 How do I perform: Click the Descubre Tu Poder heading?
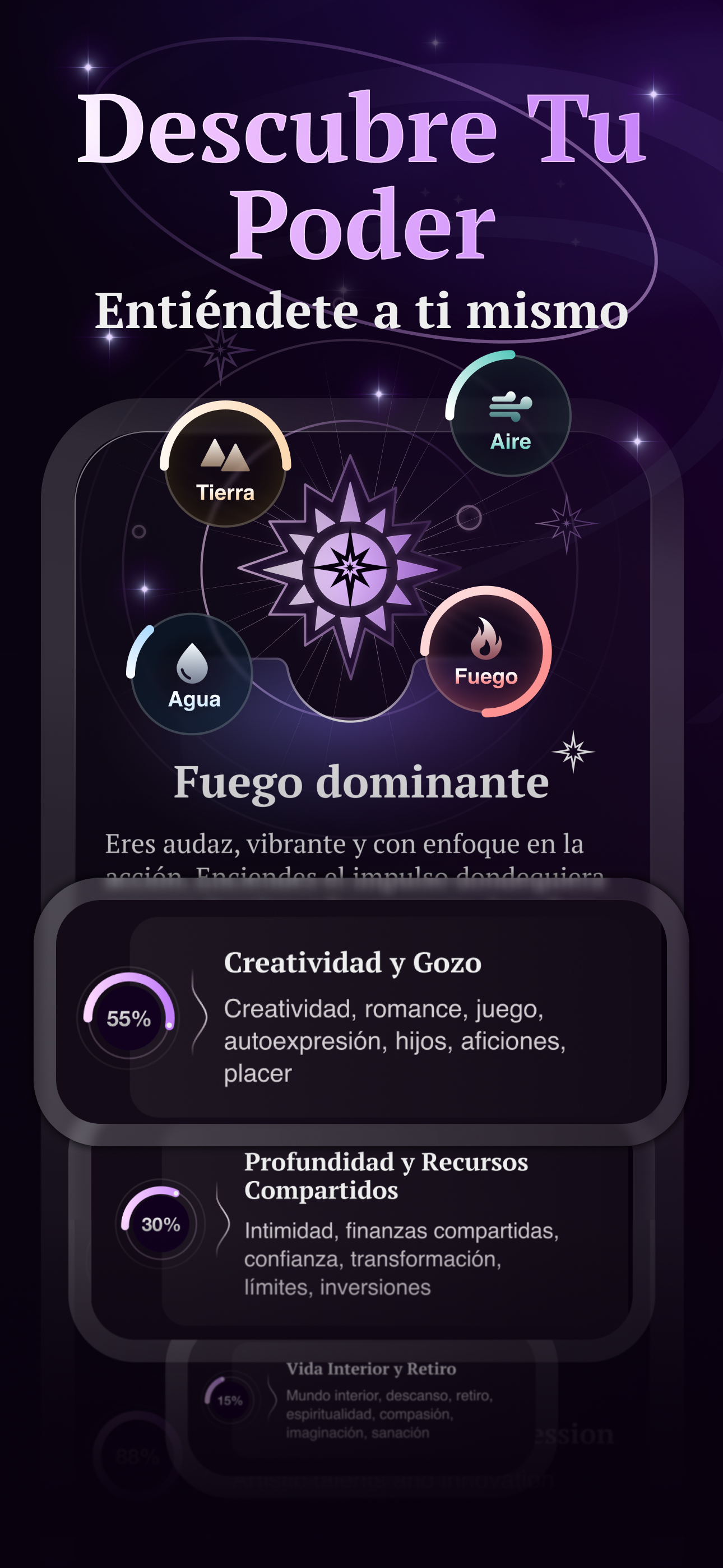pos(361,173)
